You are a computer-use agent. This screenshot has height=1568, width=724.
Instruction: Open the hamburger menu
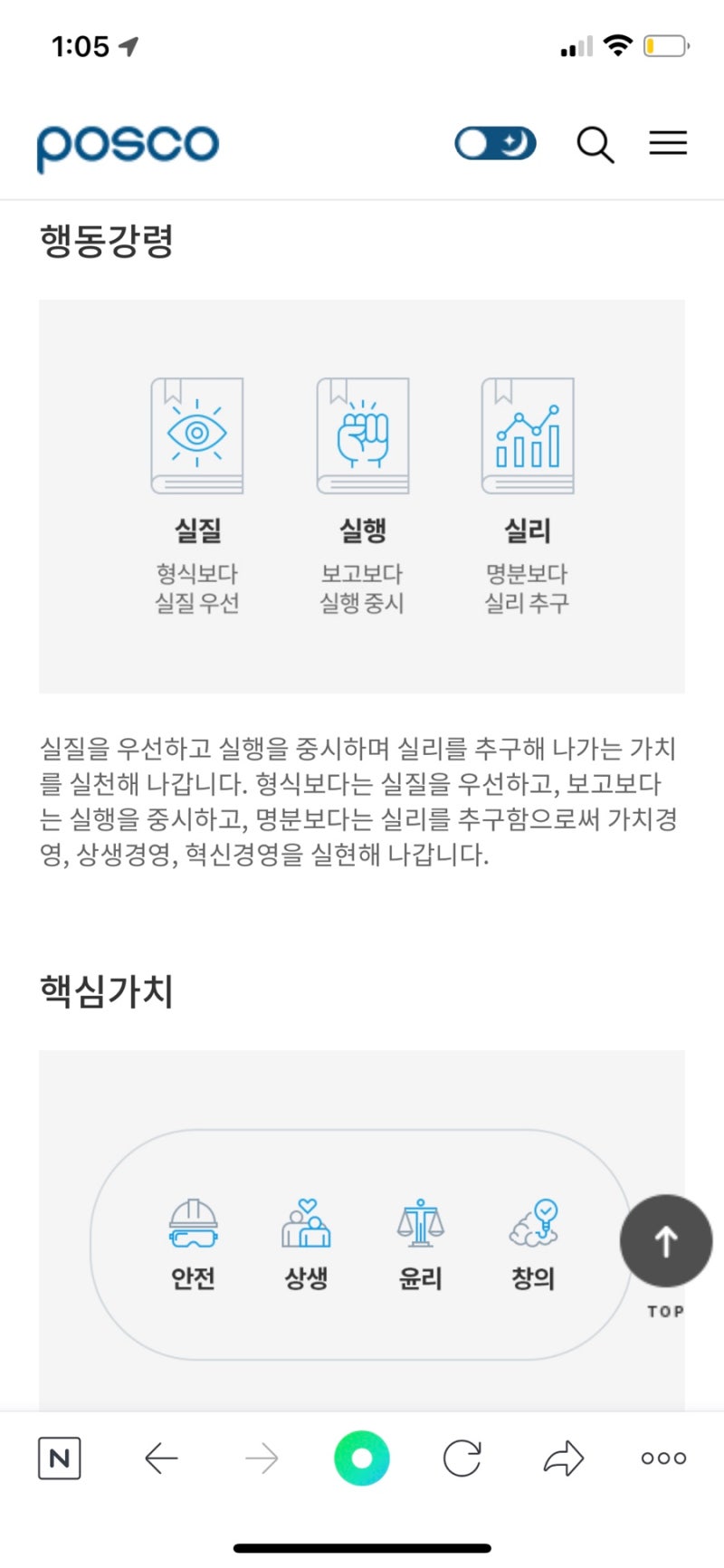[x=668, y=143]
